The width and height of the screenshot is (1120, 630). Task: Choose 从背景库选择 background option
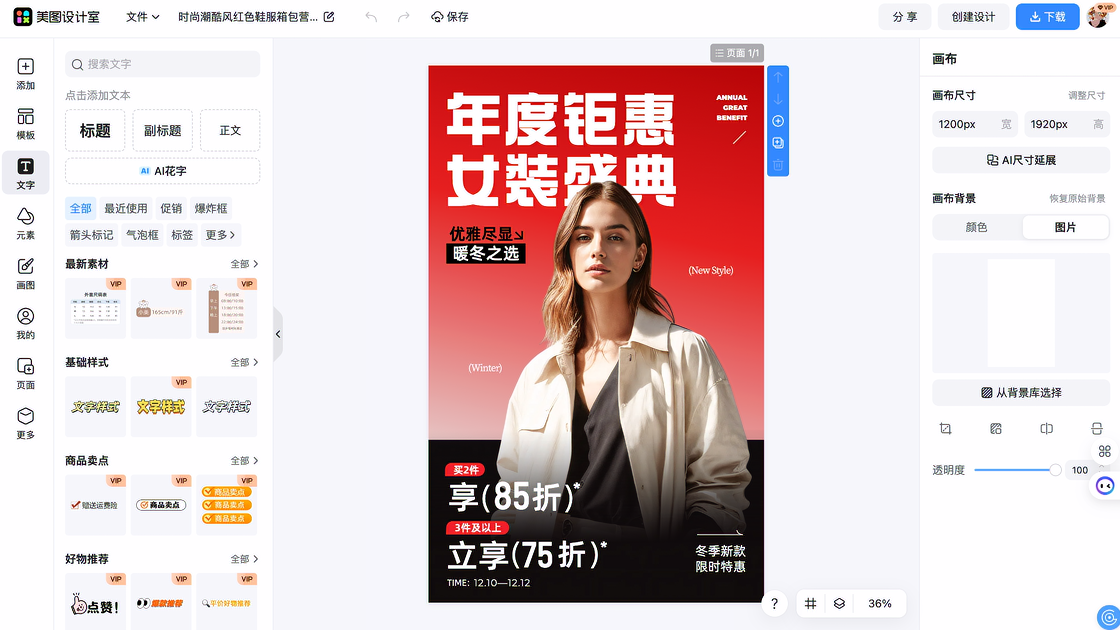(x=1020, y=393)
